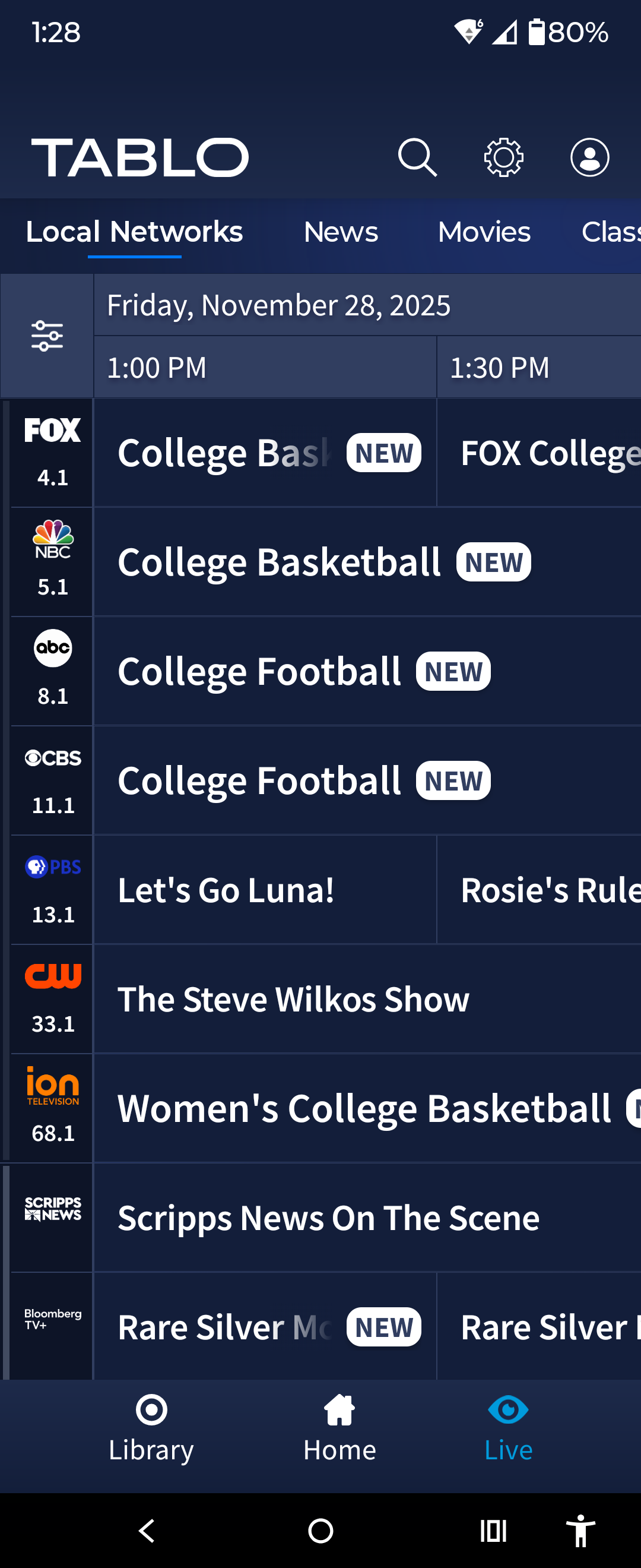The image size is (641, 1568).
Task: Switch to the Movies tab
Action: [x=484, y=232]
